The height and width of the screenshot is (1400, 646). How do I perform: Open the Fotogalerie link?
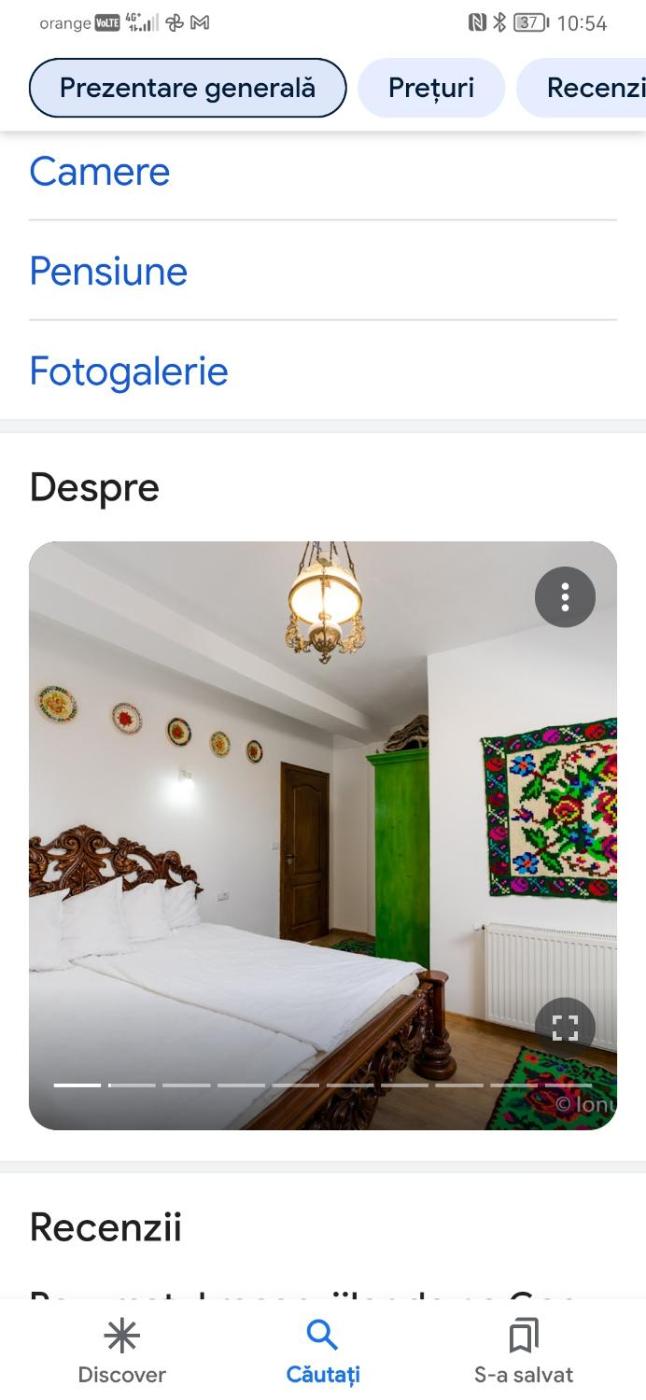pyautogui.click(x=129, y=371)
